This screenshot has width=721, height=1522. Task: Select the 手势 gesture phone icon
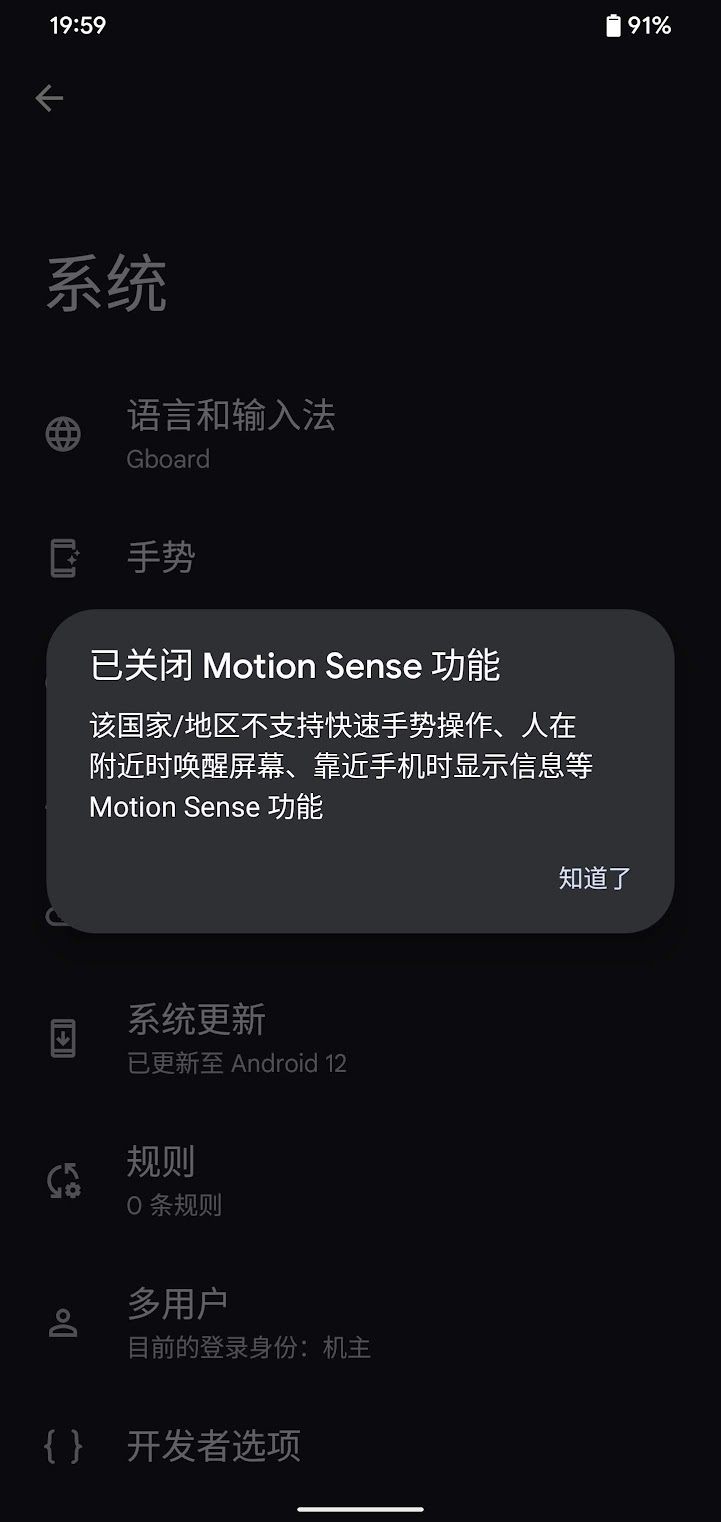(x=63, y=558)
